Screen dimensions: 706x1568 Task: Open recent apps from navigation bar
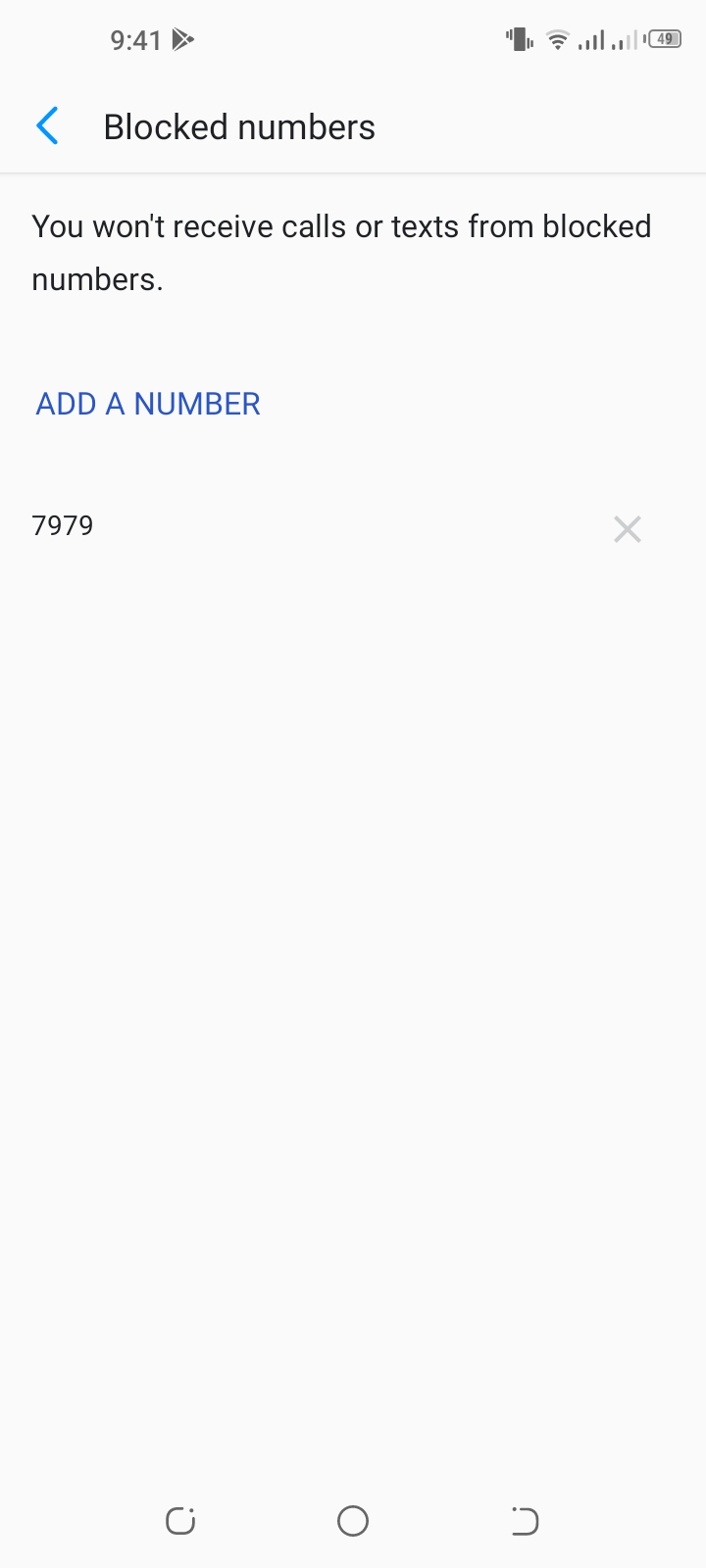pos(180,1521)
